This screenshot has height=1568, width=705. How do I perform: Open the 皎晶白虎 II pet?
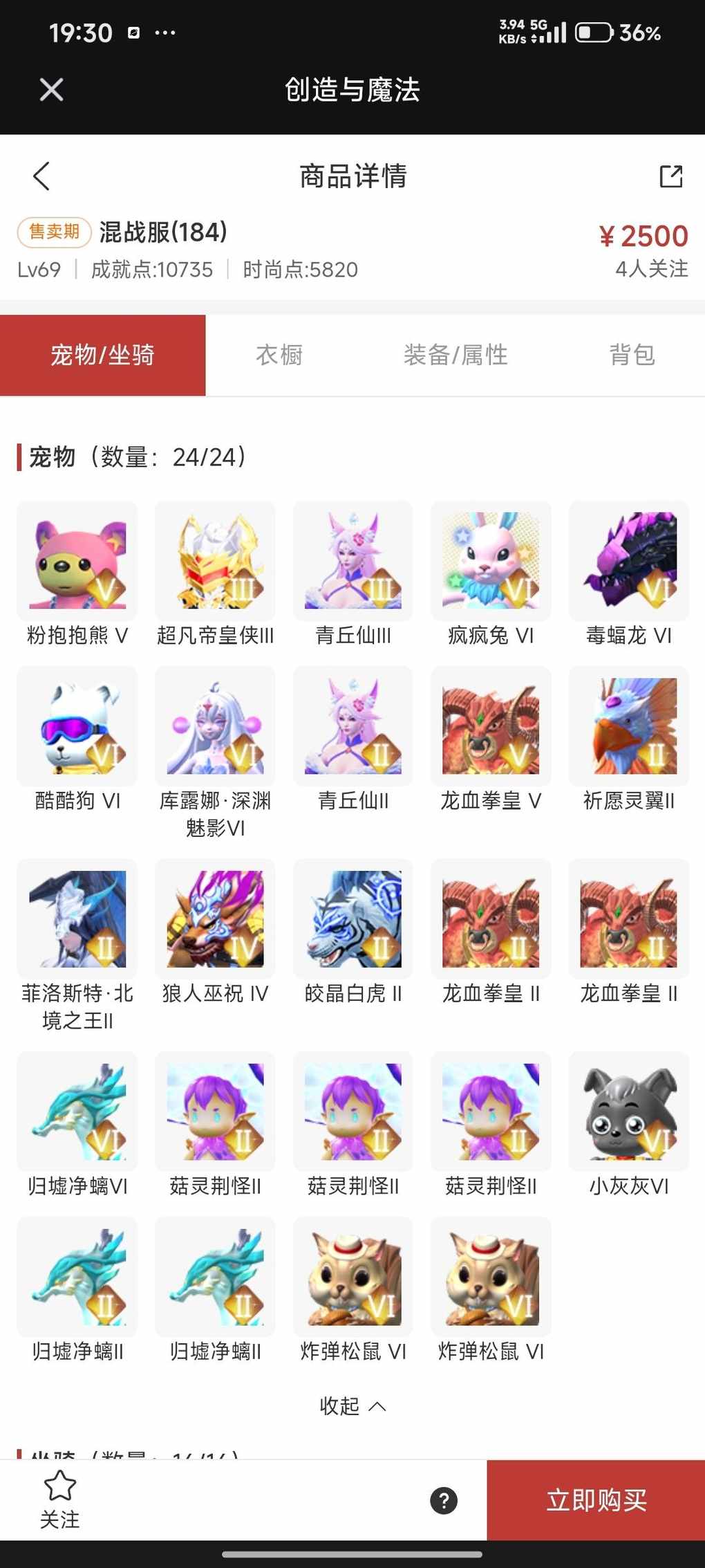[x=353, y=919]
